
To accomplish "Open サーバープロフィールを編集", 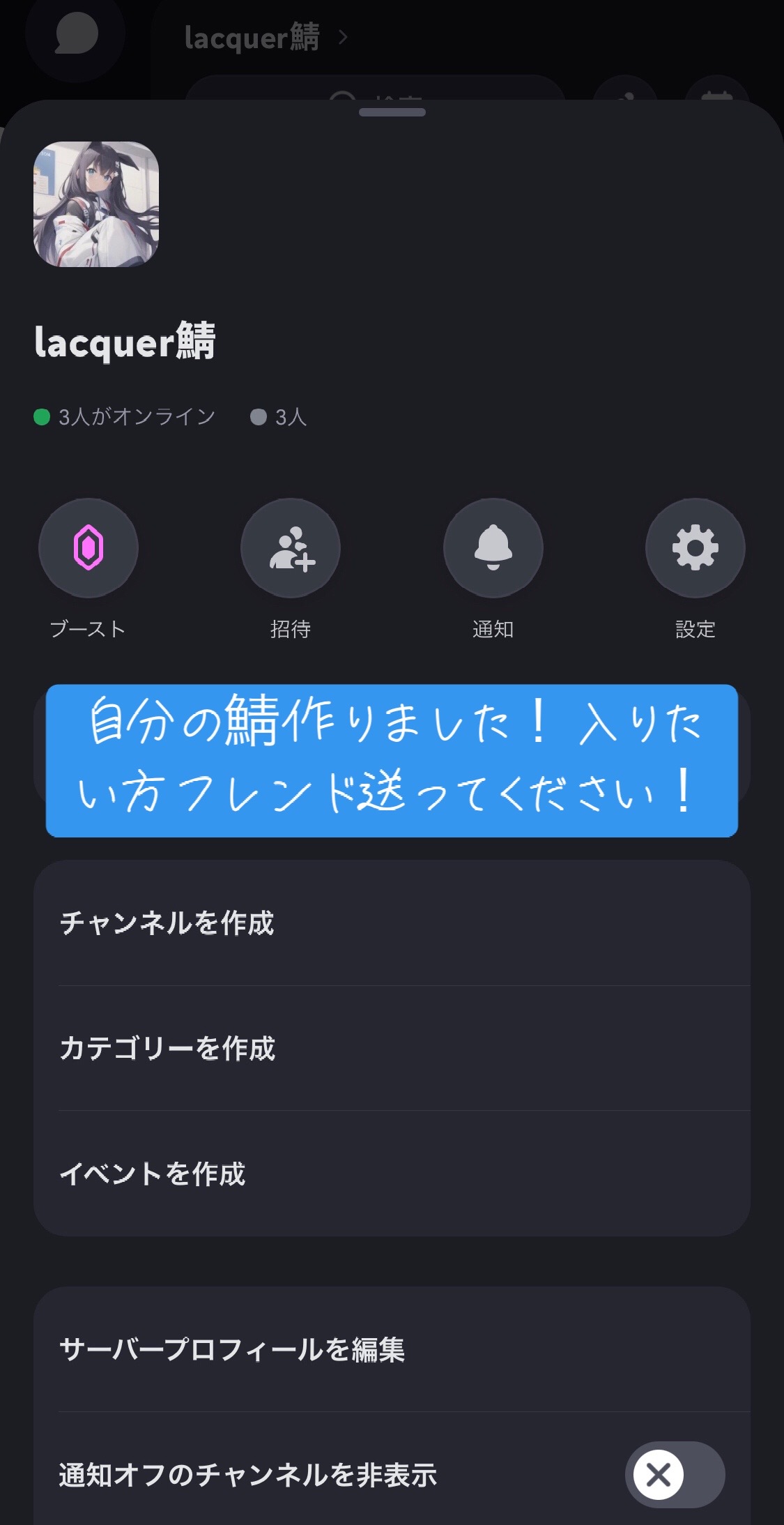I will 392,1349.
